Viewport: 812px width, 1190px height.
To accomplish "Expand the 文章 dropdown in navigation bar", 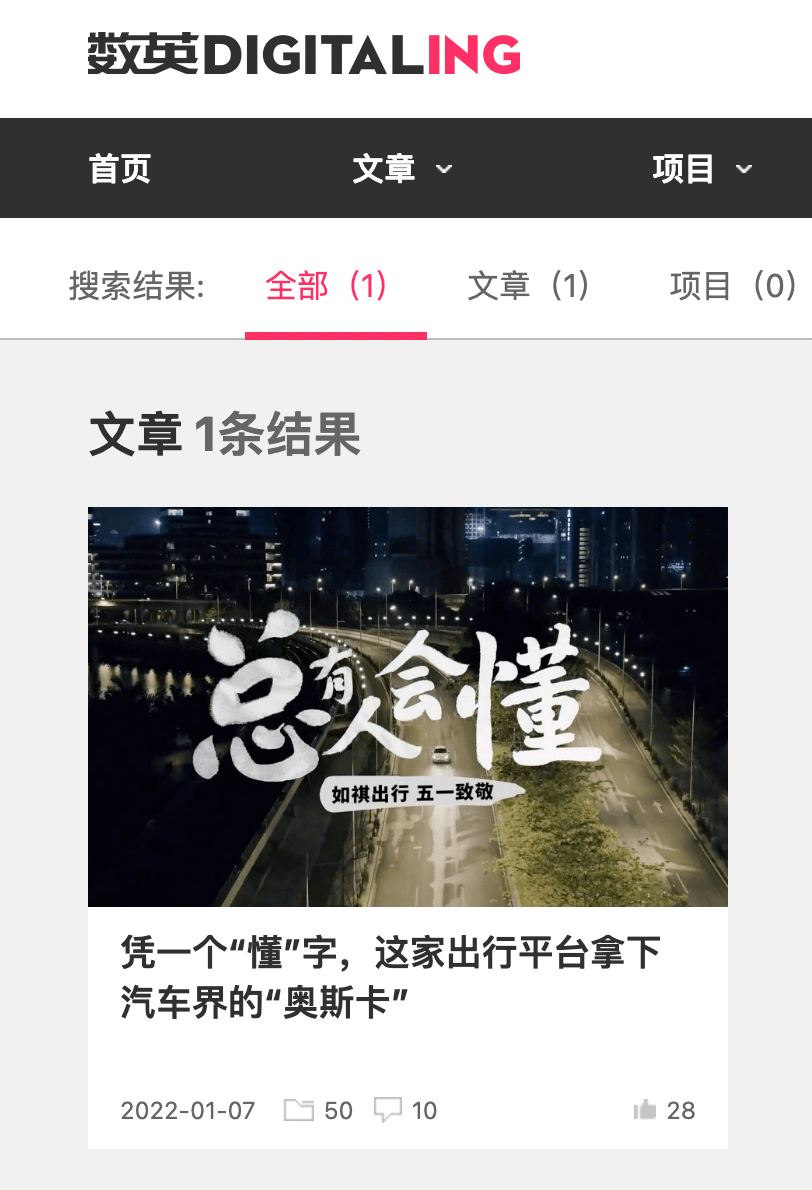I will tap(402, 169).
